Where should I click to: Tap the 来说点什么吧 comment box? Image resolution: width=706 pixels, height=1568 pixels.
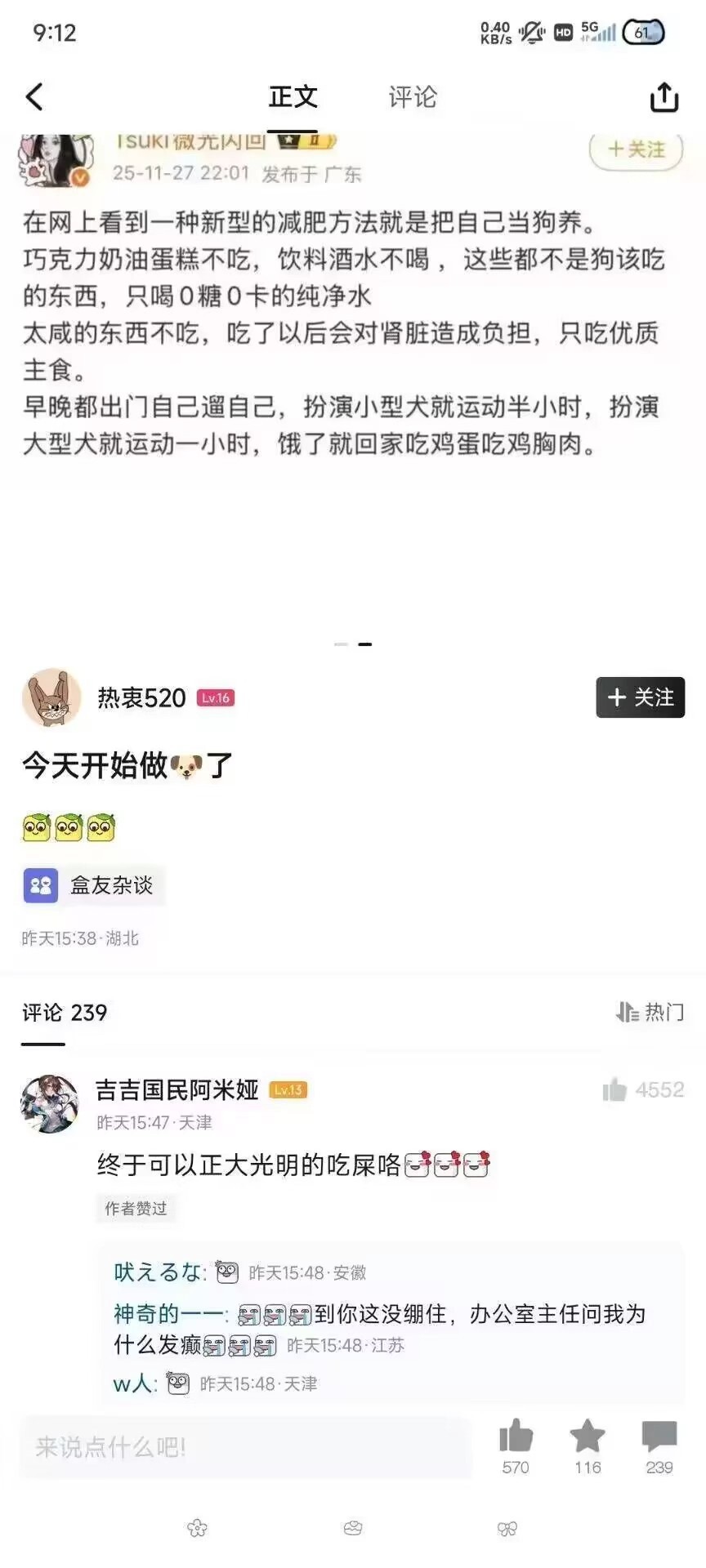pos(245,1448)
